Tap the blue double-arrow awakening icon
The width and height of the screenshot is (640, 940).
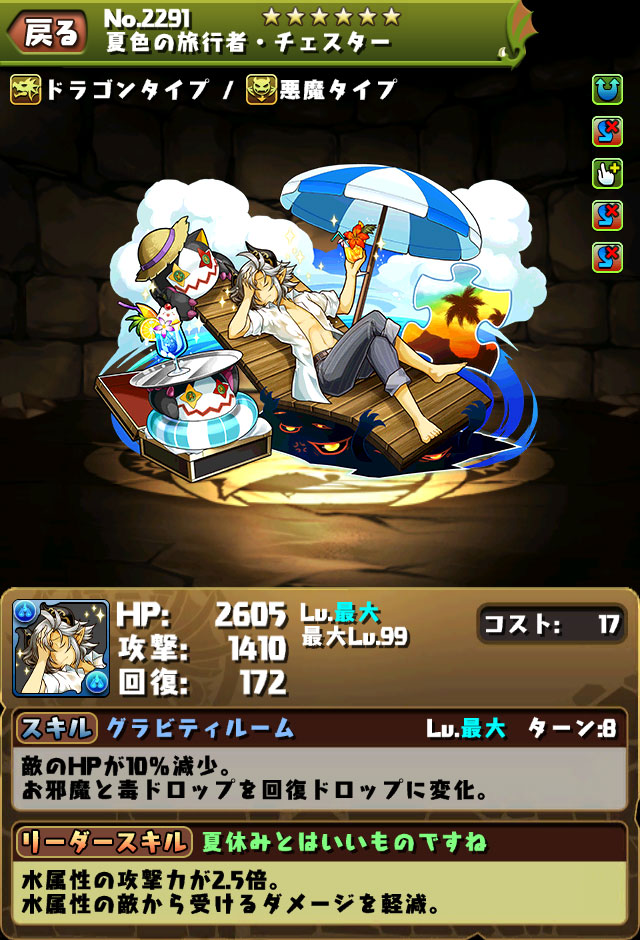click(607, 90)
